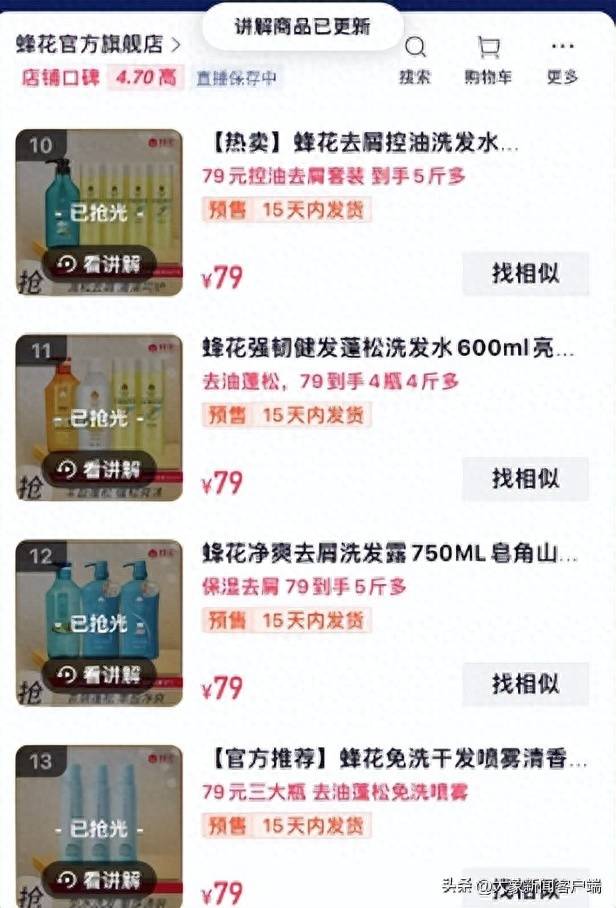The image size is (616, 908).
Task: Tap 找相似 for 蜂花净爽去屑洗发露
Action: coord(525,684)
